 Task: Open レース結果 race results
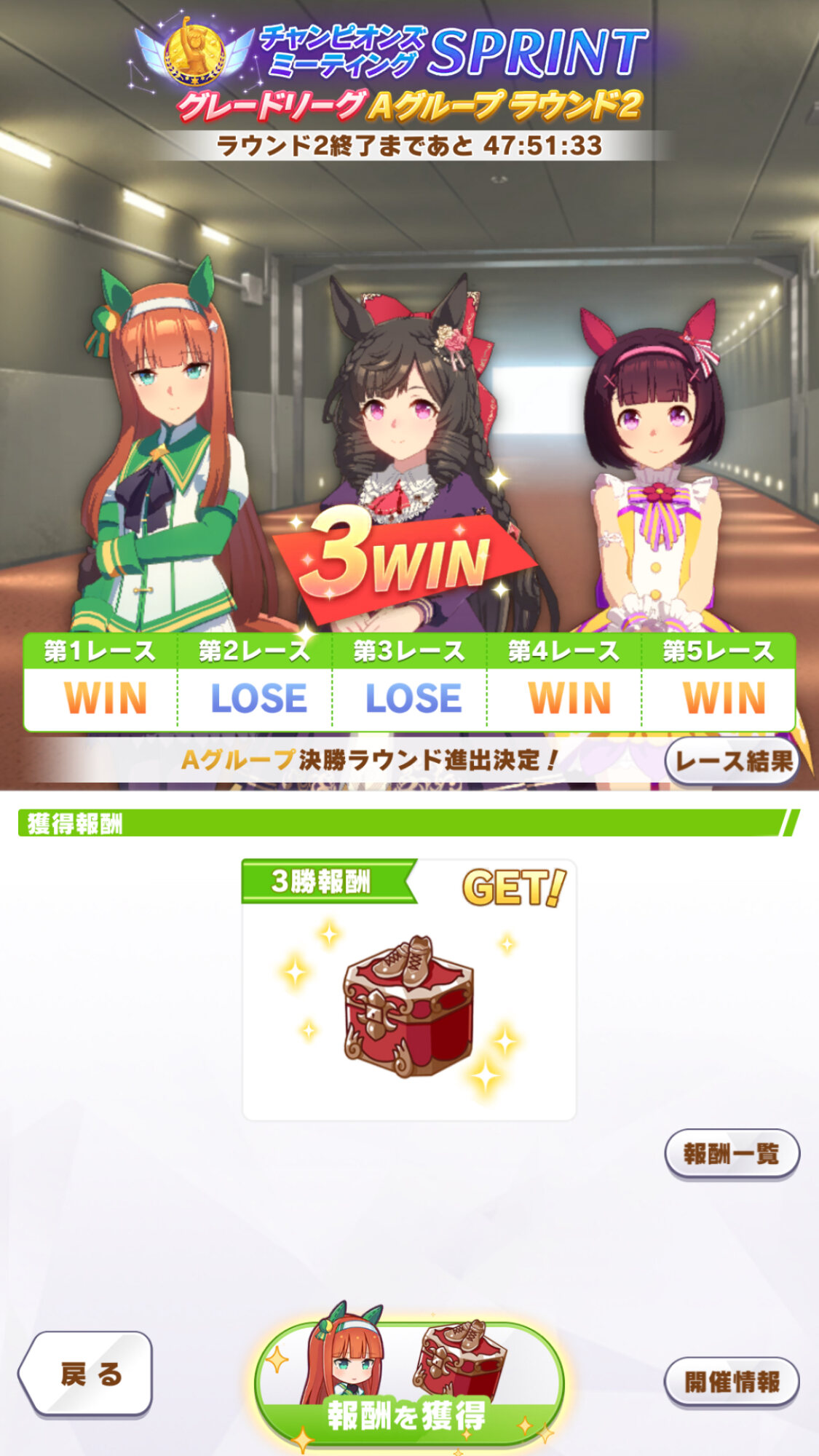(x=732, y=761)
